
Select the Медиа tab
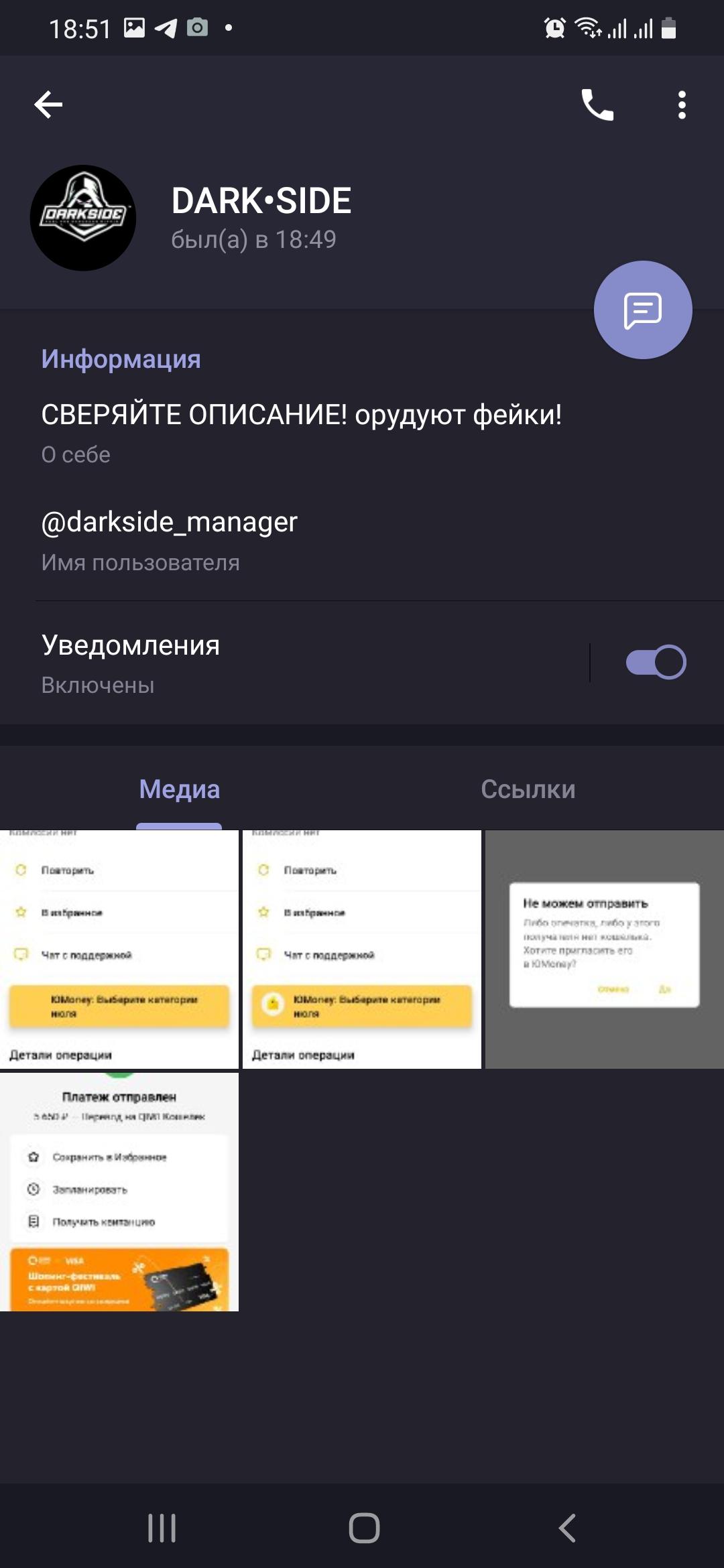pyautogui.click(x=179, y=789)
